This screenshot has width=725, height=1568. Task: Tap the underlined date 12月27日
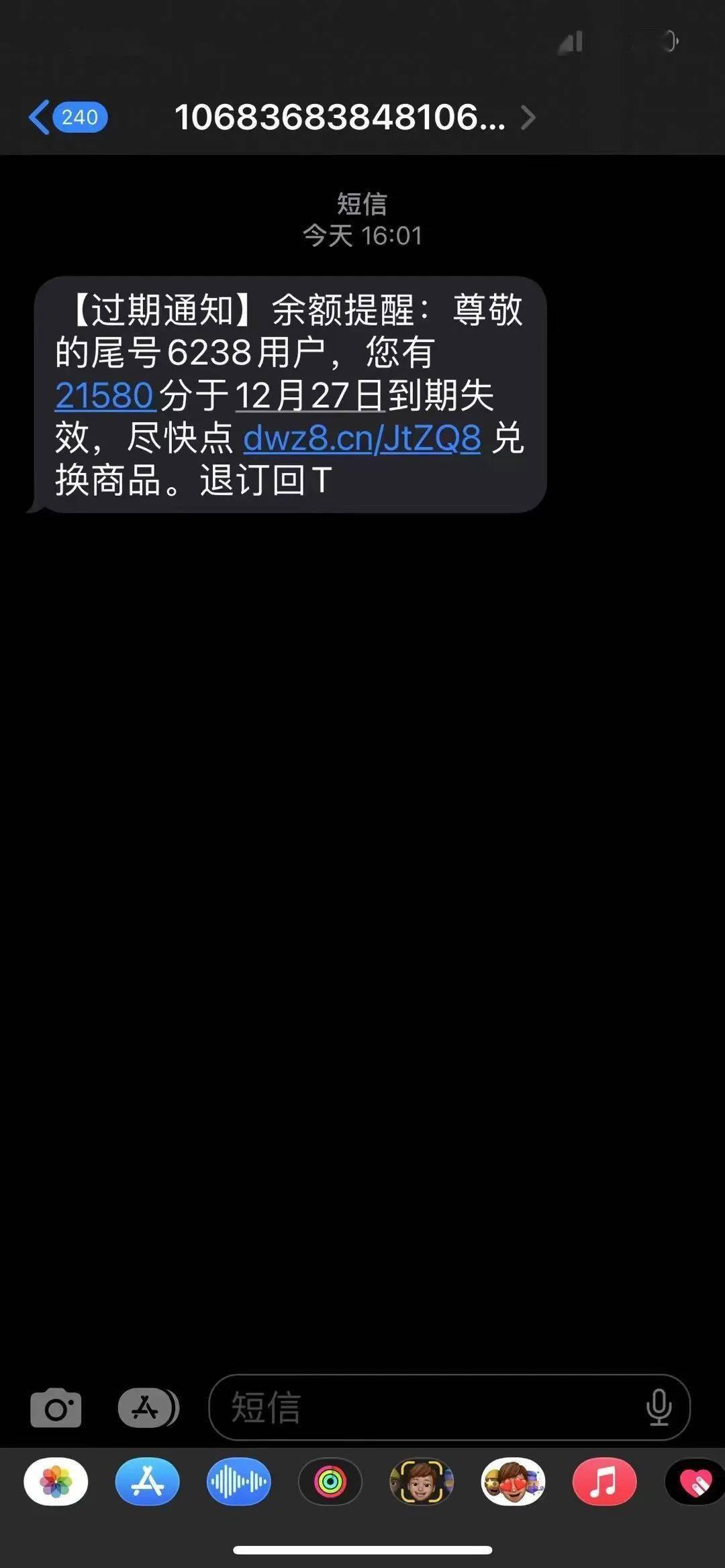click(309, 395)
